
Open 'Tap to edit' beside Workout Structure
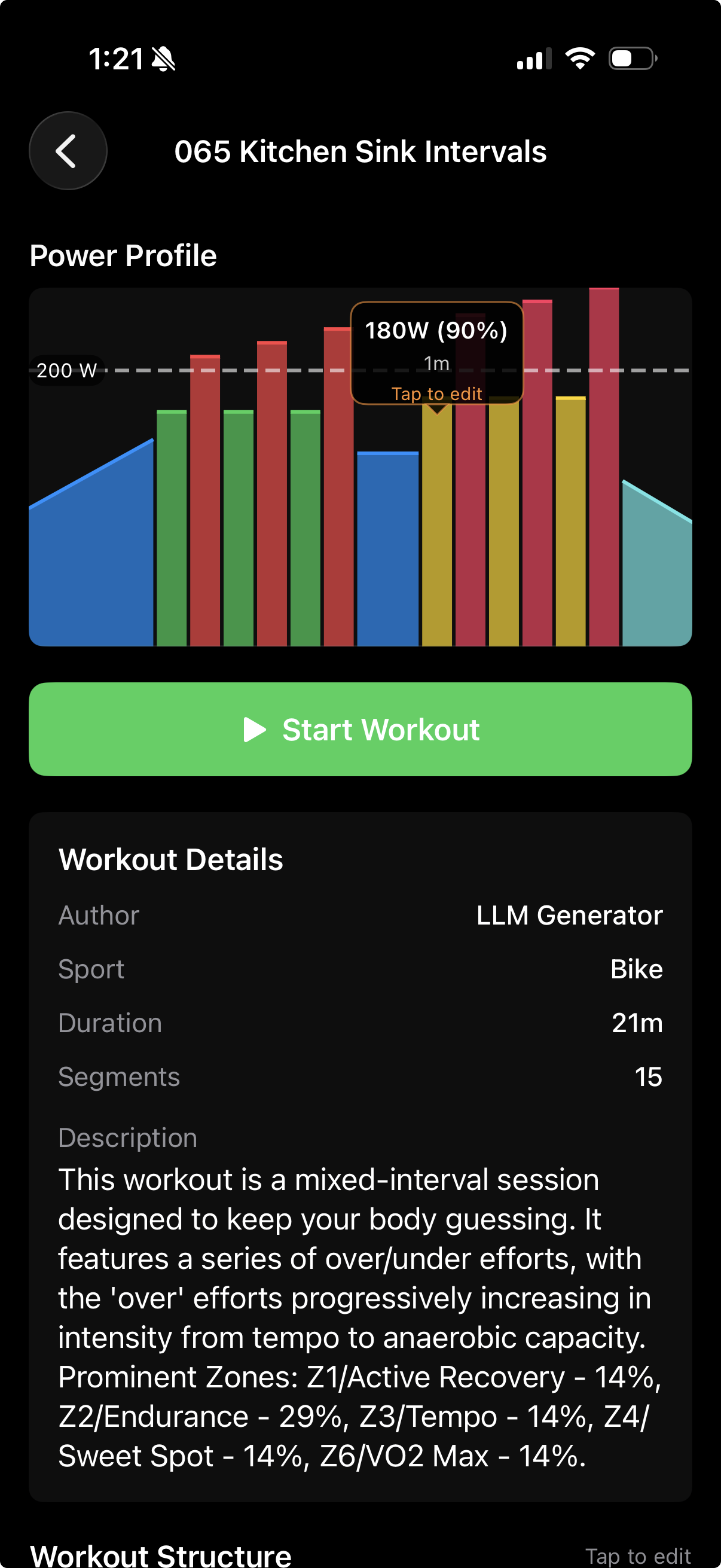coord(638,1556)
